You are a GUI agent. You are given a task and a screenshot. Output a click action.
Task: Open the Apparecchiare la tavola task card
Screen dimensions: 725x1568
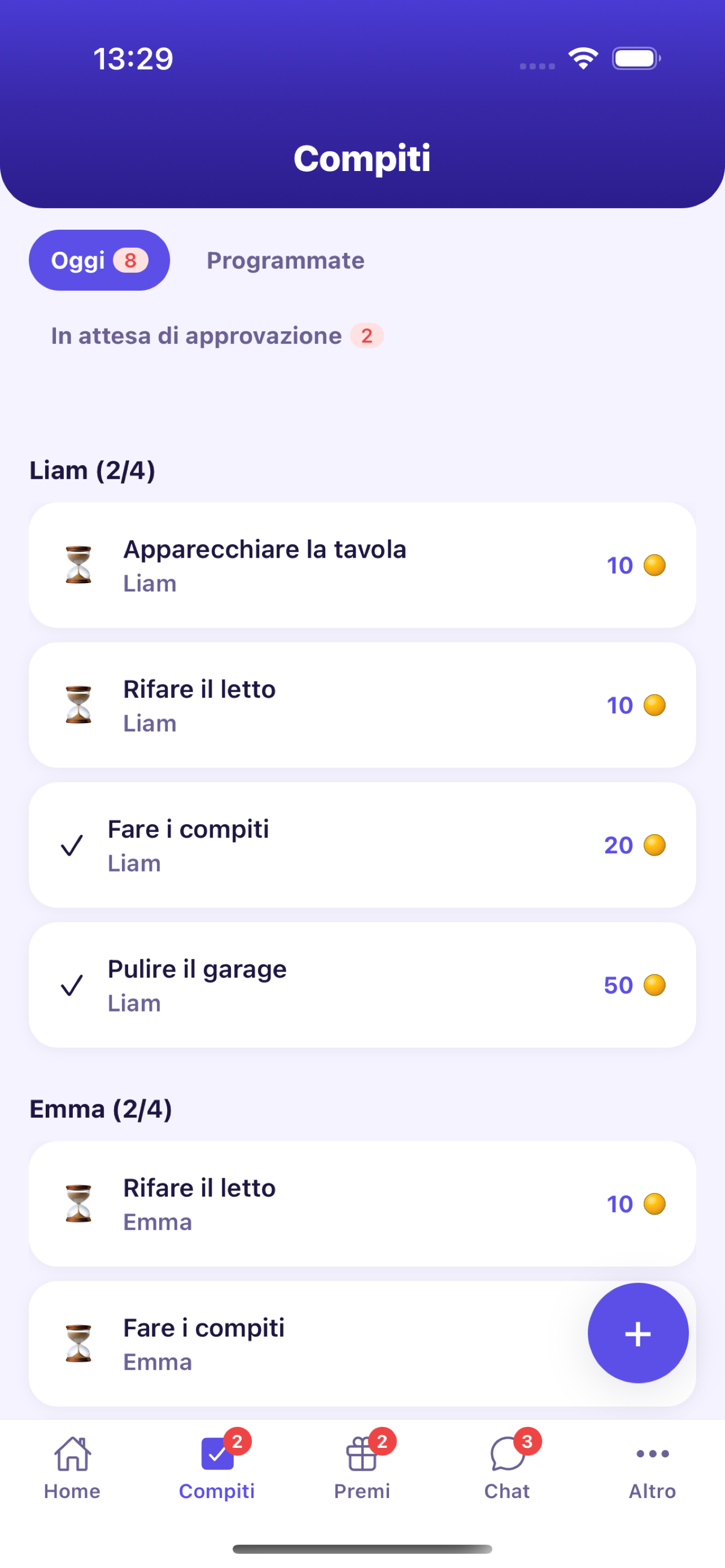tap(362, 564)
